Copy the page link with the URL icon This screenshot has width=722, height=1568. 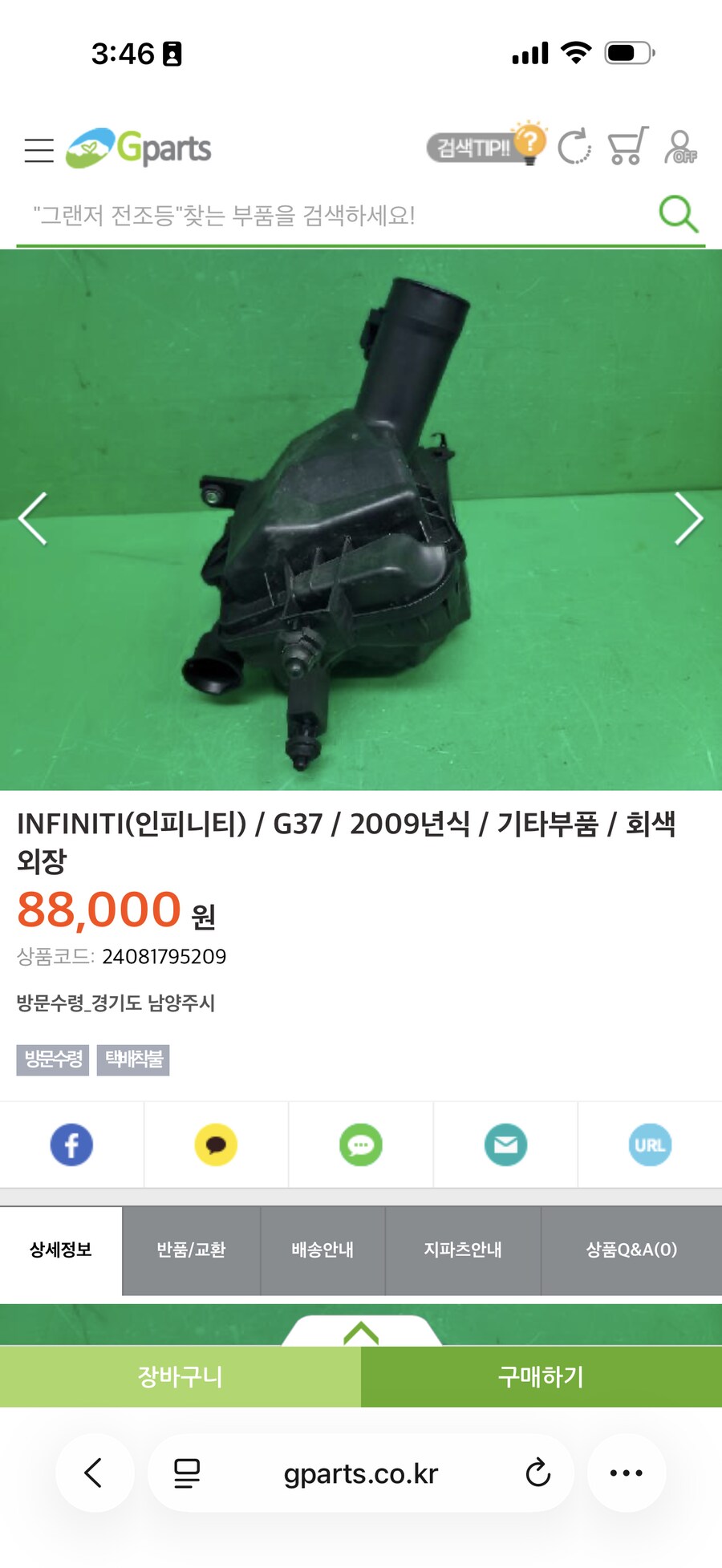tap(649, 1145)
